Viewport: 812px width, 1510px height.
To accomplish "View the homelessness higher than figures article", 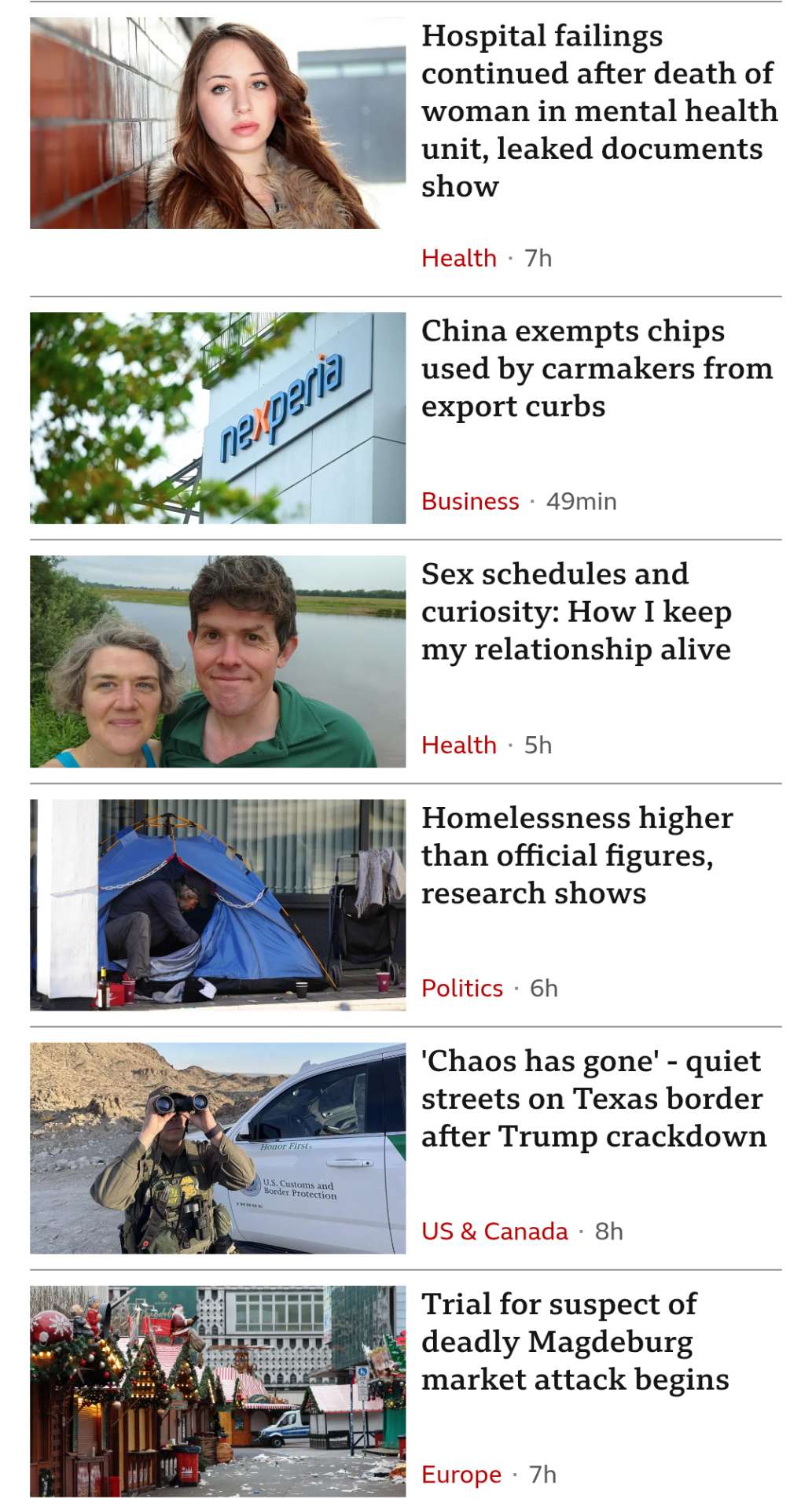I will click(x=576, y=856).
